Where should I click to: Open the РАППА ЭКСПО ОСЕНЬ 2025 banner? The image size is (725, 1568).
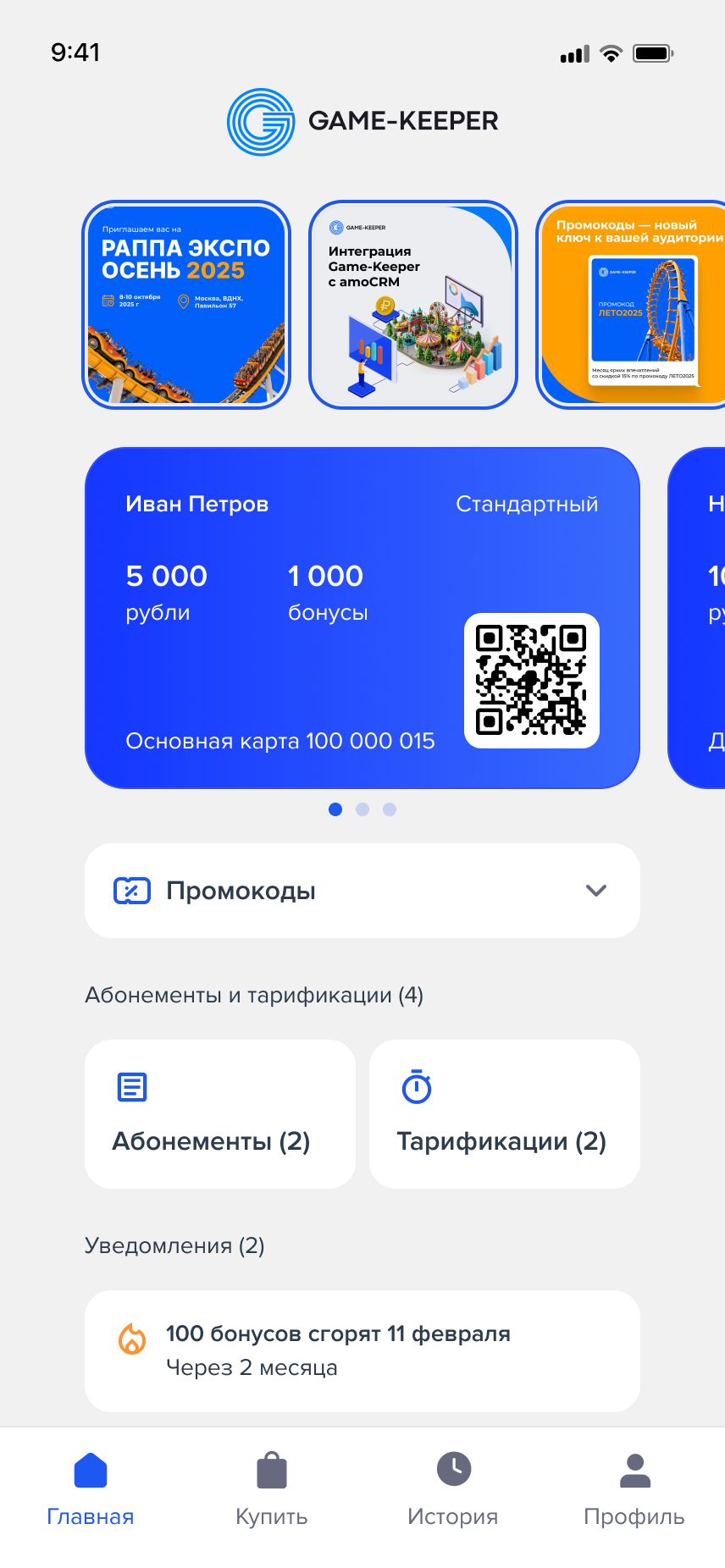pyautogui.click(x=186, y=305)
